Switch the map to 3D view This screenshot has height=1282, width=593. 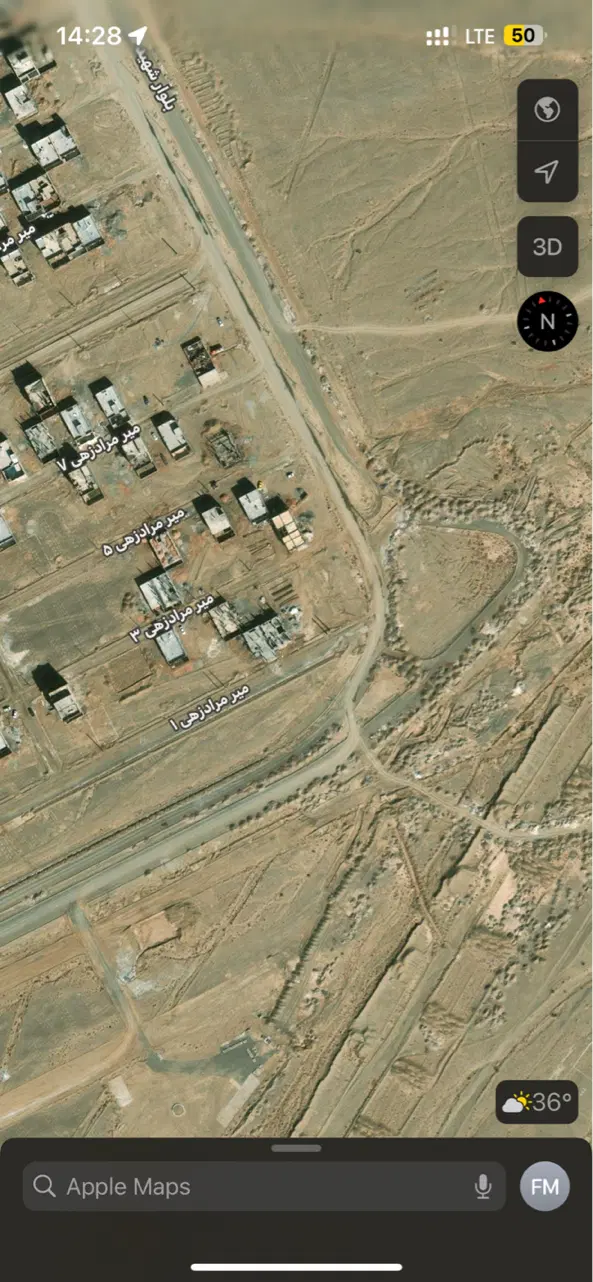[x=547, y=247]
